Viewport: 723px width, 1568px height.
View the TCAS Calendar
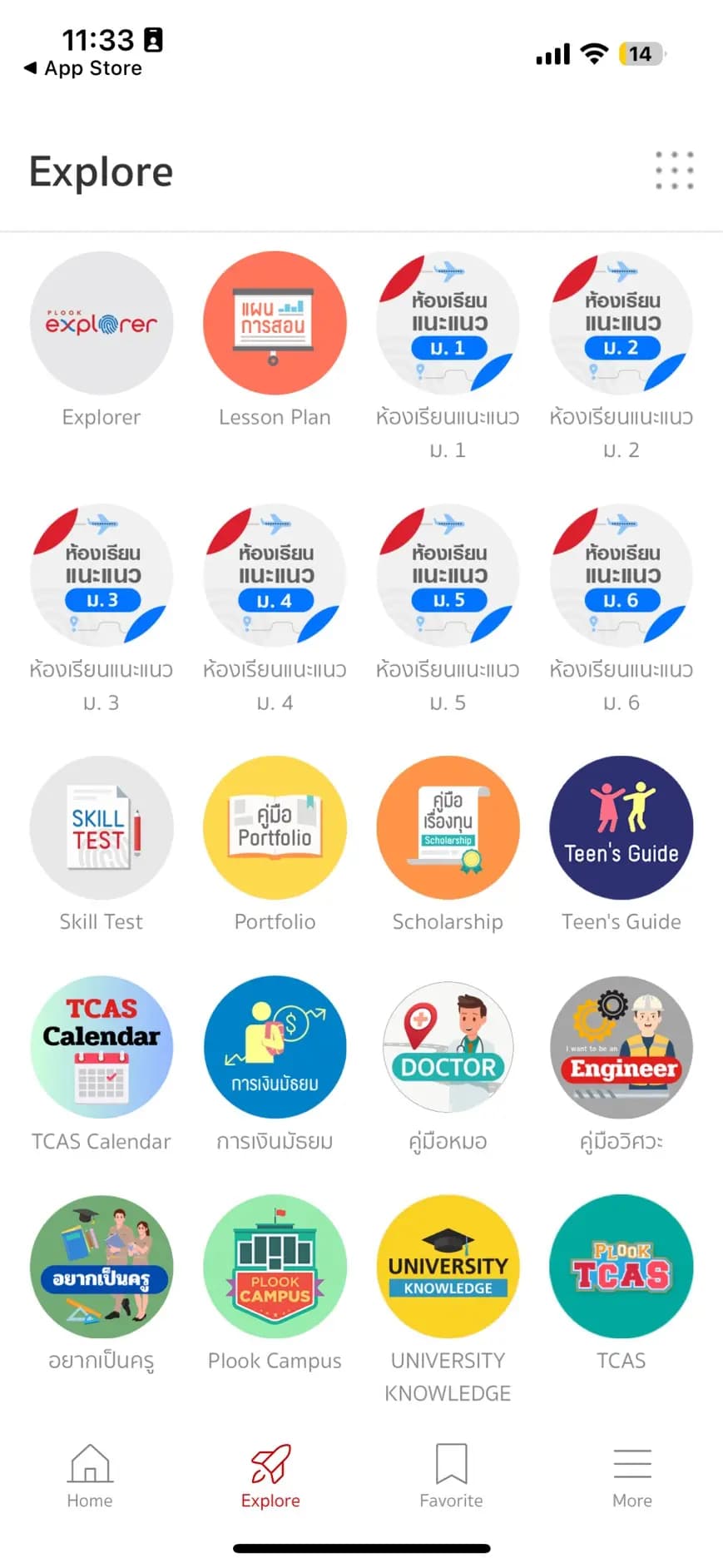102,1047
